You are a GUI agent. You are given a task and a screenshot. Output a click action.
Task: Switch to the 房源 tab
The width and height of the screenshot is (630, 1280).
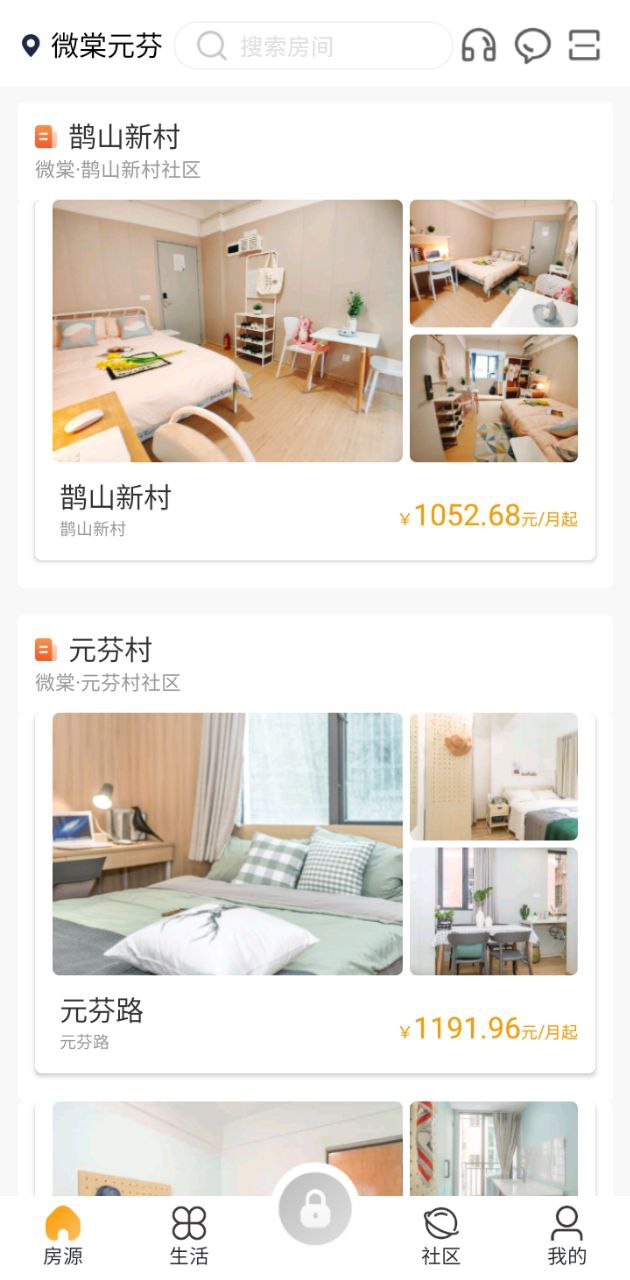pos(63,1236)
